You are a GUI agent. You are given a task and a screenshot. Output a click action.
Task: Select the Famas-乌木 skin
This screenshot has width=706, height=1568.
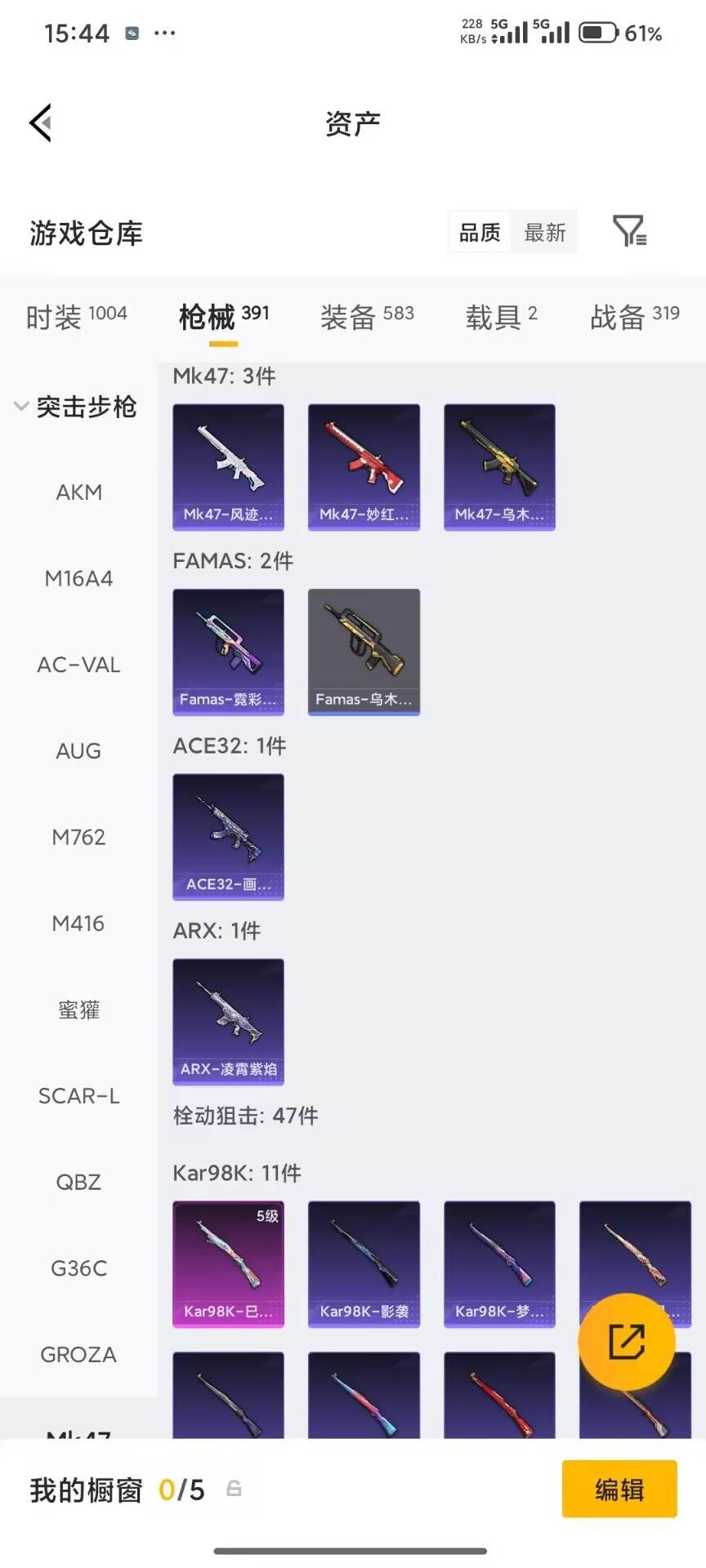[364, 652]
